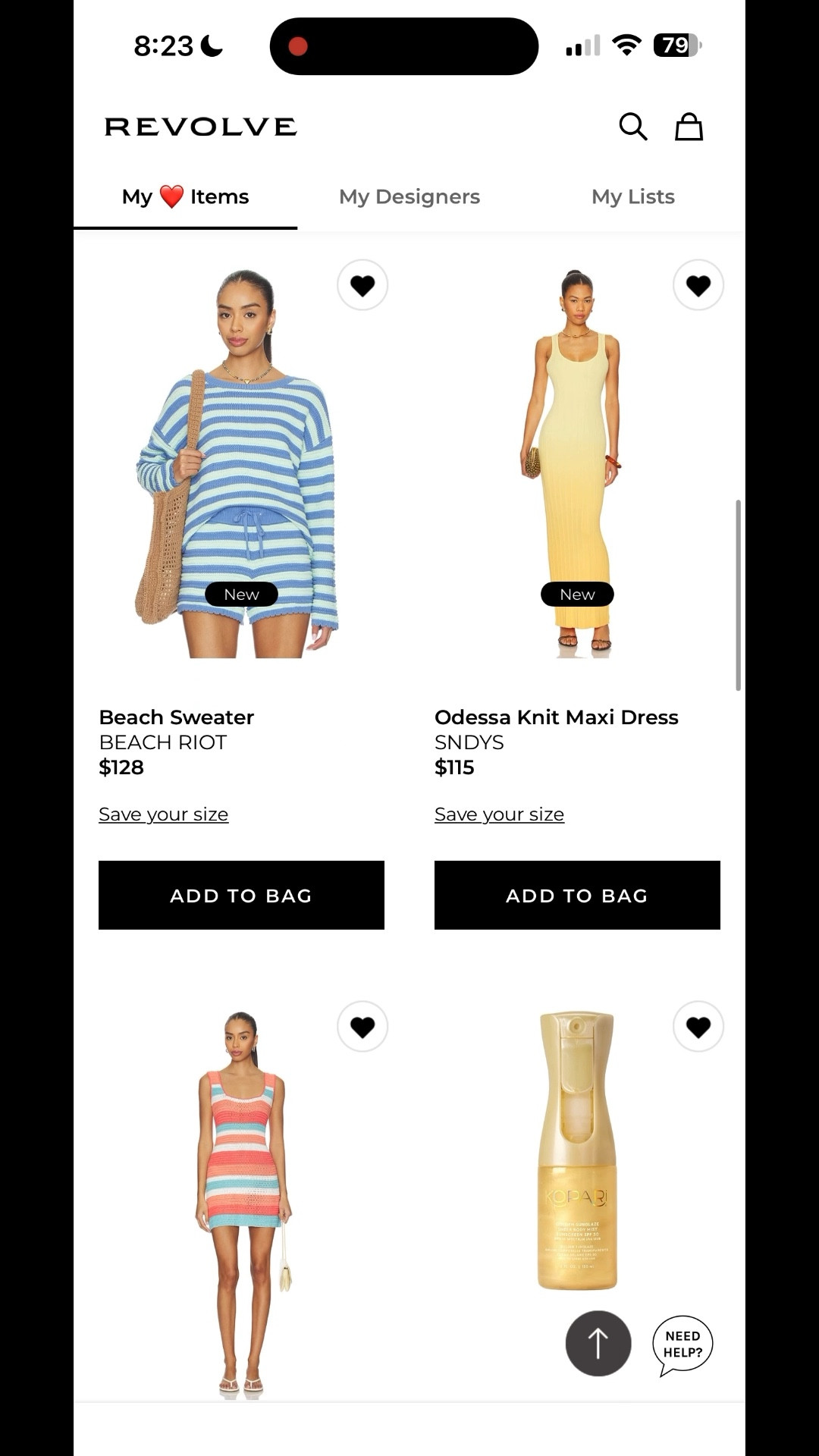The width and height of the screenshot is (819, 1456).
Task: Unfavorite the Beach Sweater heart
Action: [x=362, y=285]
